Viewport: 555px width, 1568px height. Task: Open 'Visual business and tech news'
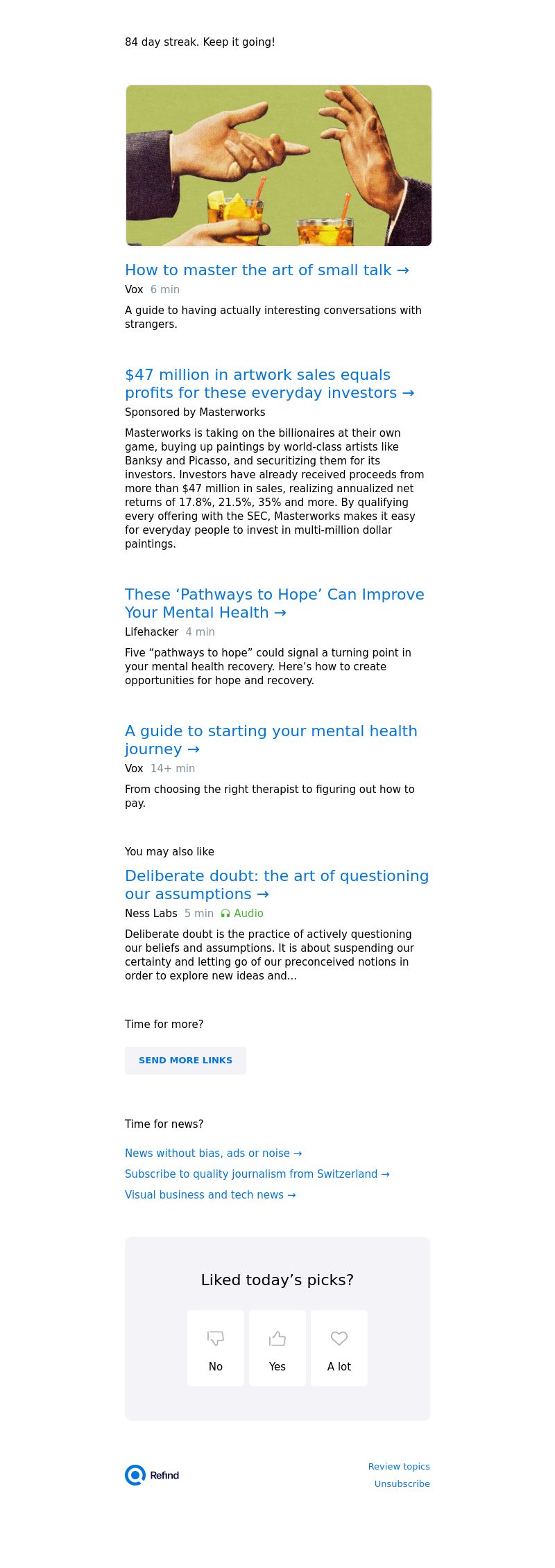(x=210, y=1195)
